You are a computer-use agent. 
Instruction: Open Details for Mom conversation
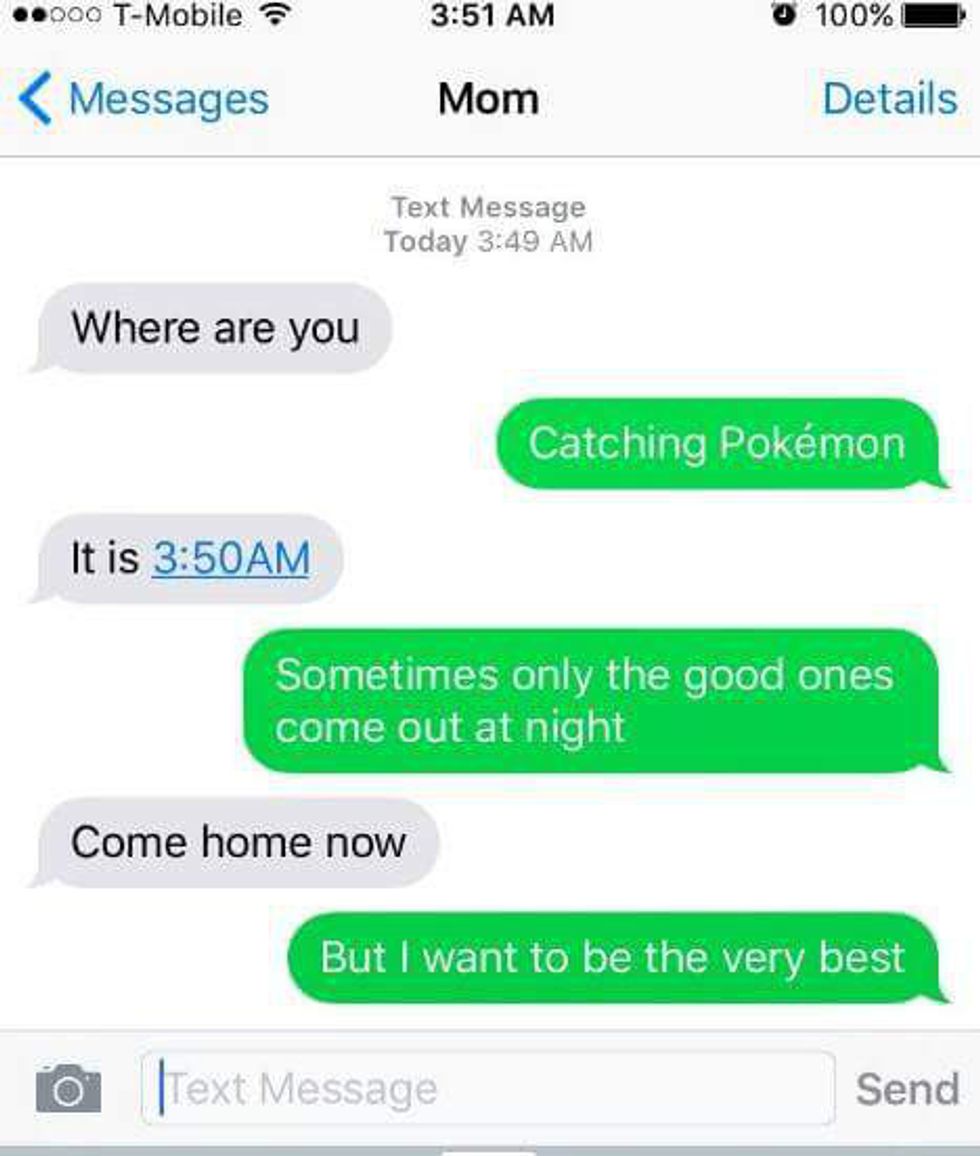tap(889, 99)
